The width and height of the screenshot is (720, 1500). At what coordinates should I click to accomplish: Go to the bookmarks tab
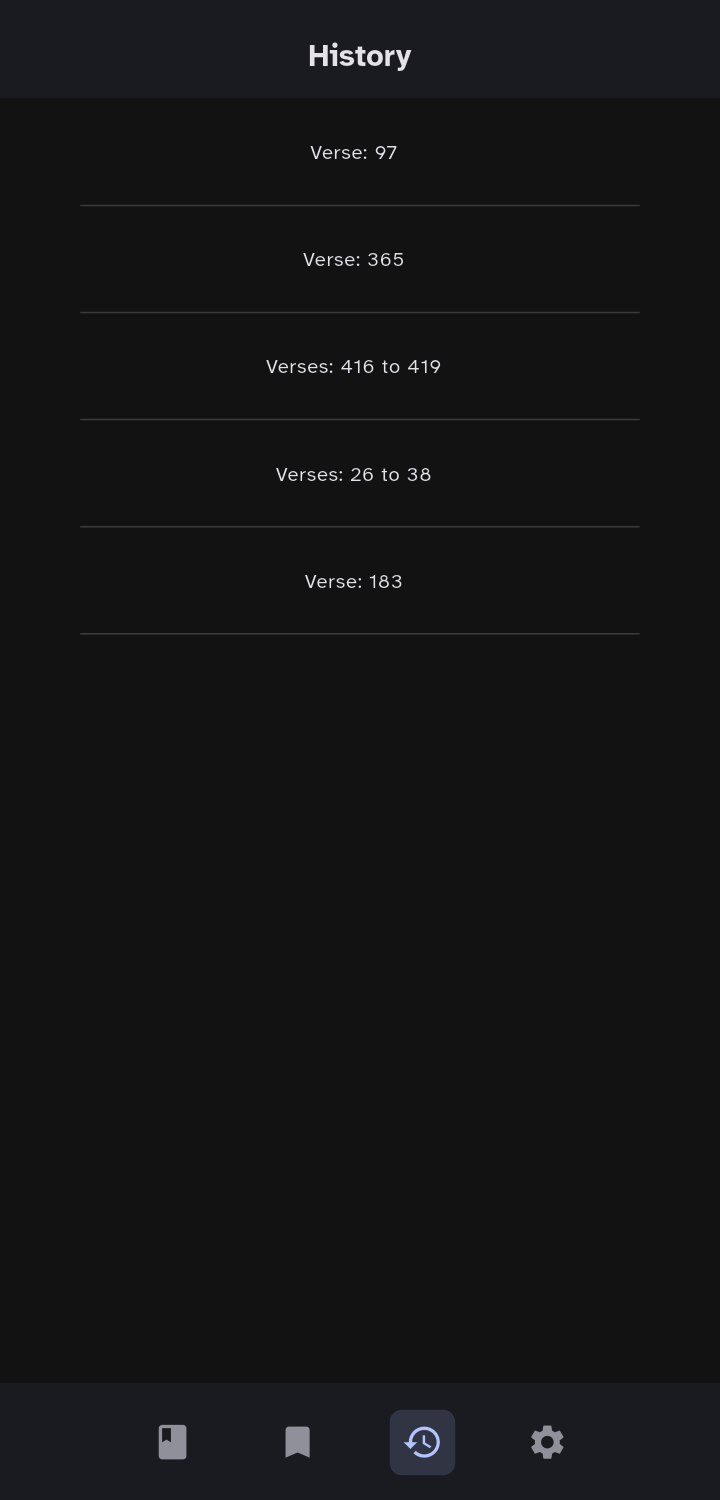pyautogui.click(x=297, y=1442)
